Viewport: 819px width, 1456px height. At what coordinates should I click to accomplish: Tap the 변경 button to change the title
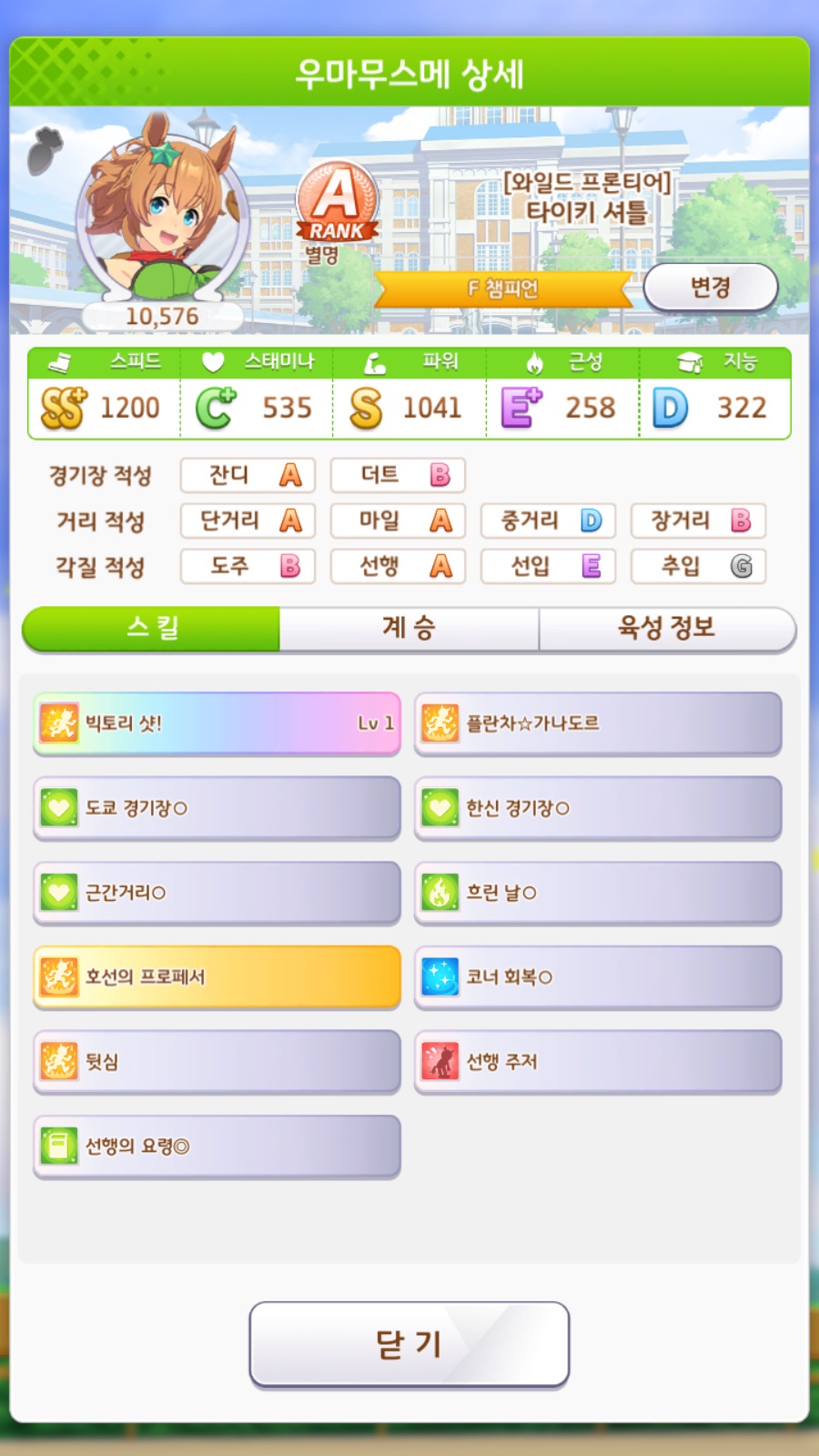click(x=710, y=288)
